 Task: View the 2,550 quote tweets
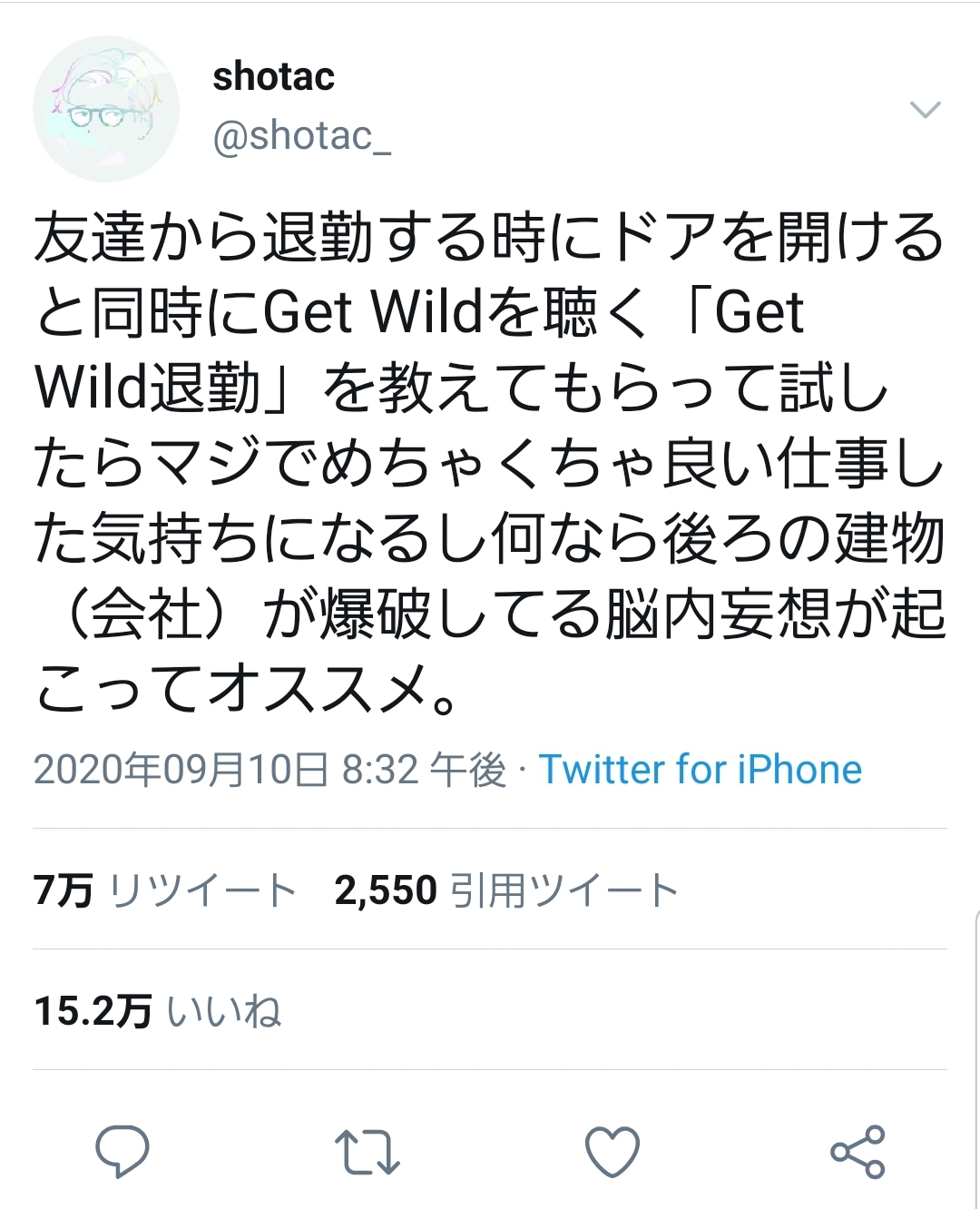506,890
